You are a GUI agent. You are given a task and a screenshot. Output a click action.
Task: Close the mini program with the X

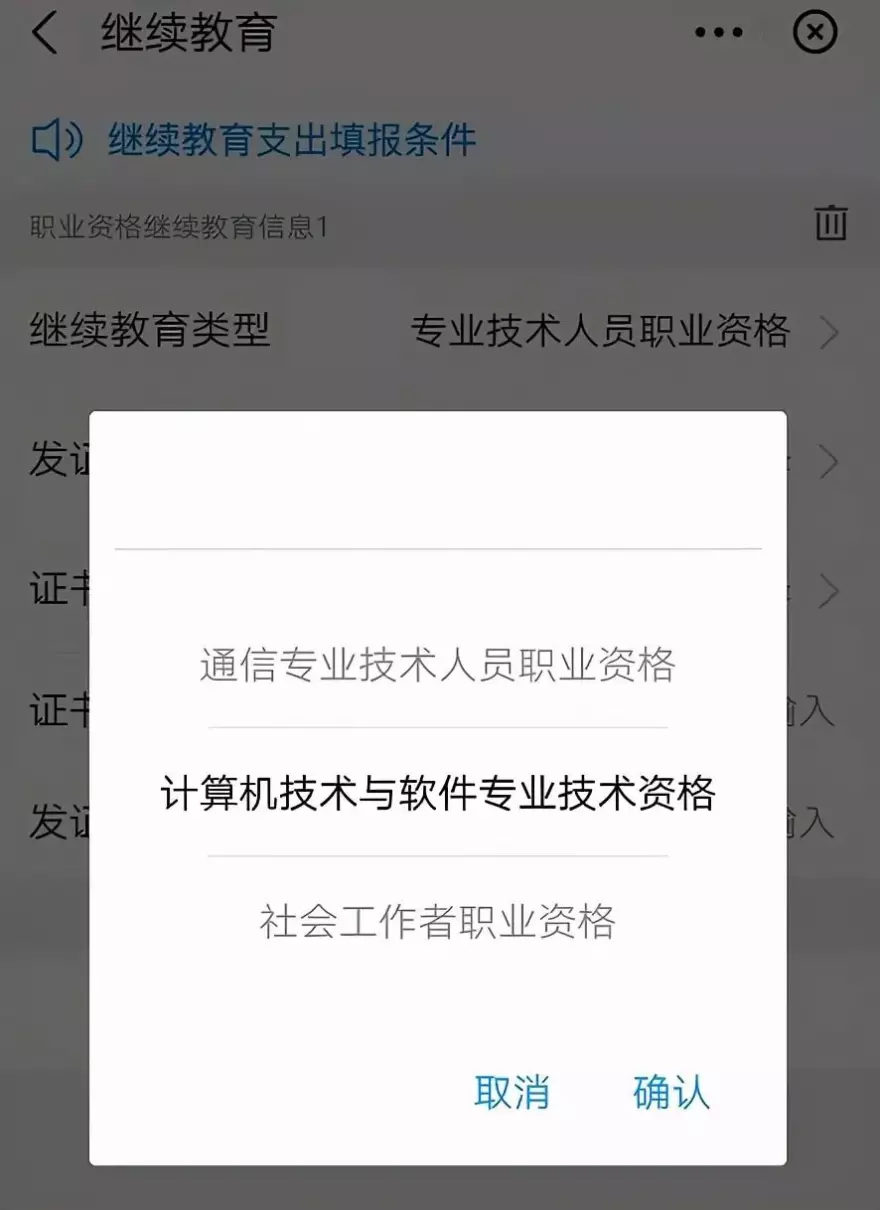[x=814, y=34]
